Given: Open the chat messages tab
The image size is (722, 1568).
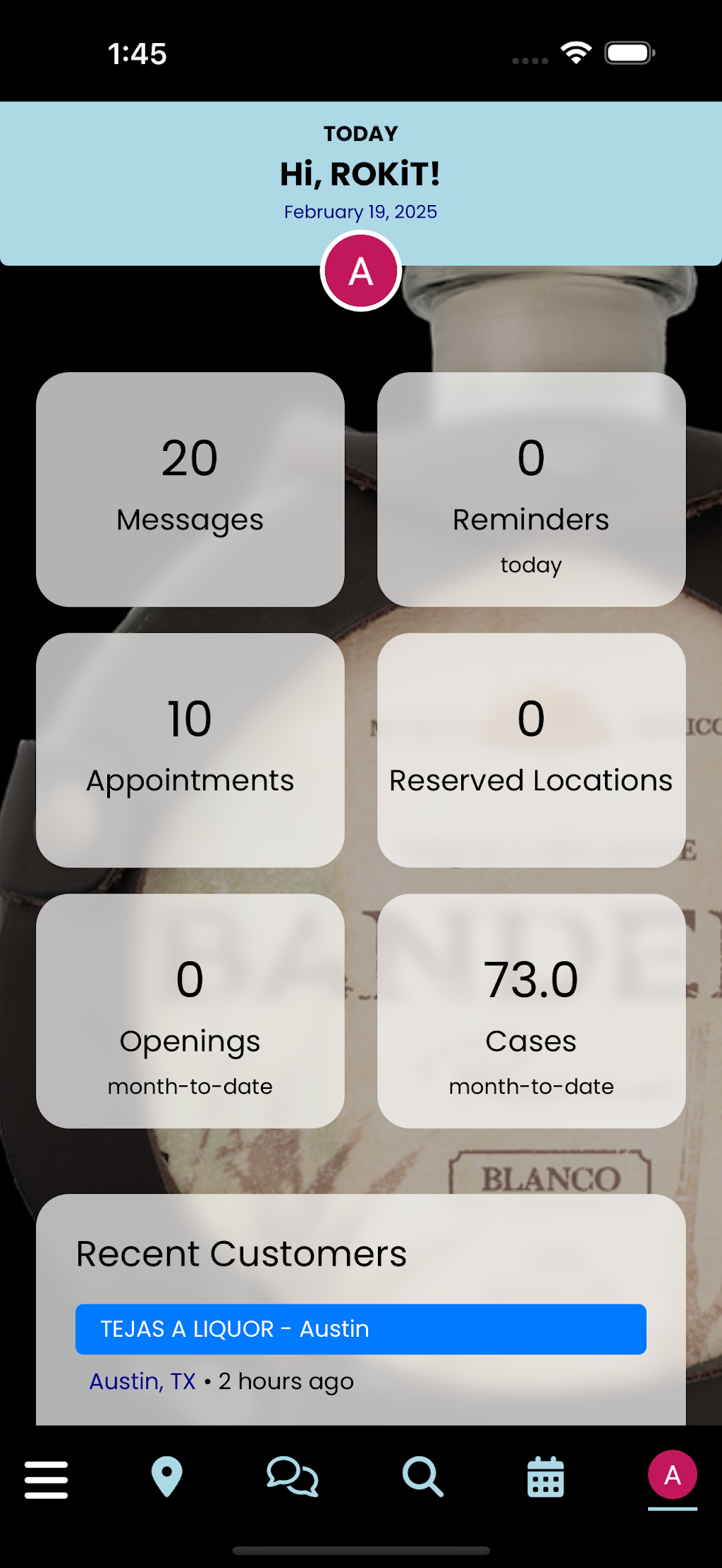Looking at the screenshot, I should (293, 1476).
